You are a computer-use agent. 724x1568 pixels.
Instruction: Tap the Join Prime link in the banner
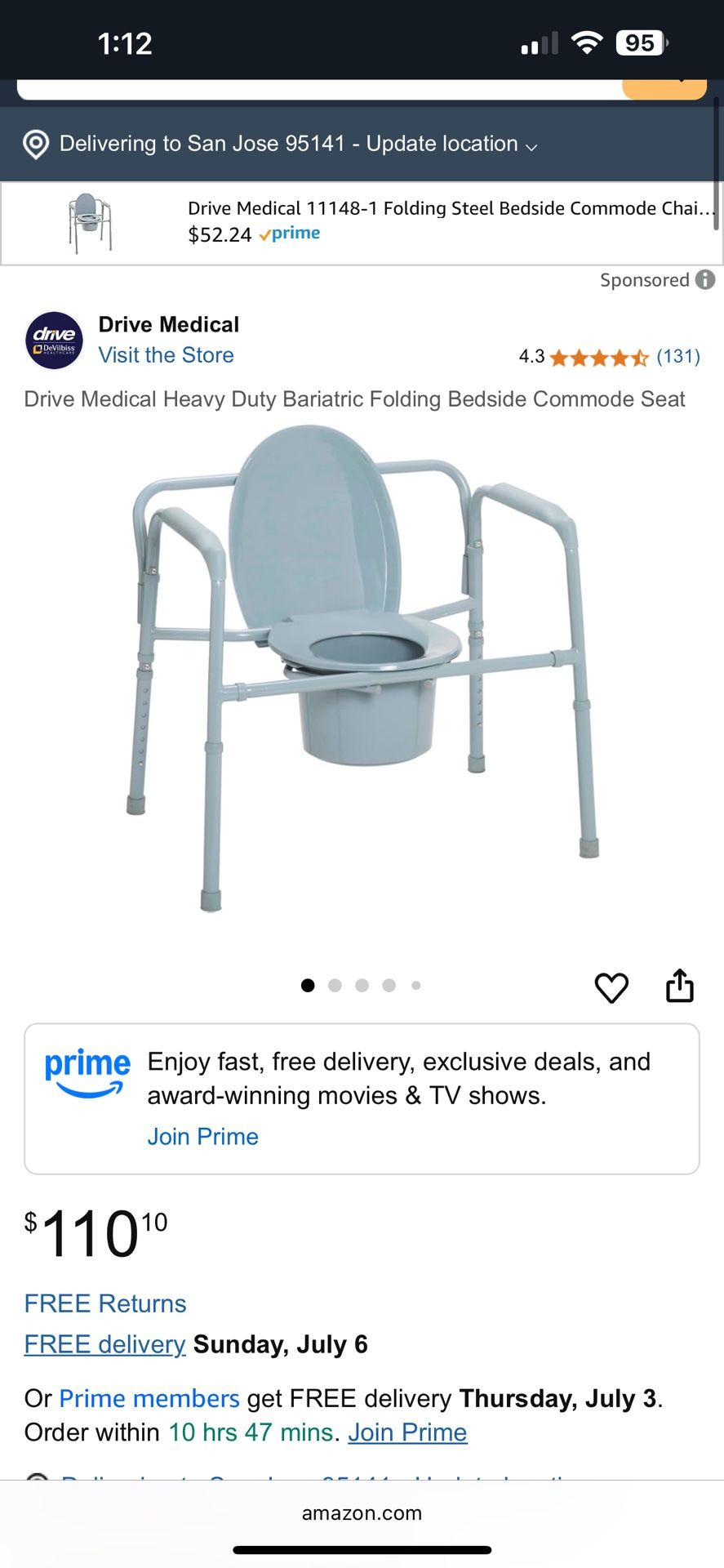tap(202, 1137)
